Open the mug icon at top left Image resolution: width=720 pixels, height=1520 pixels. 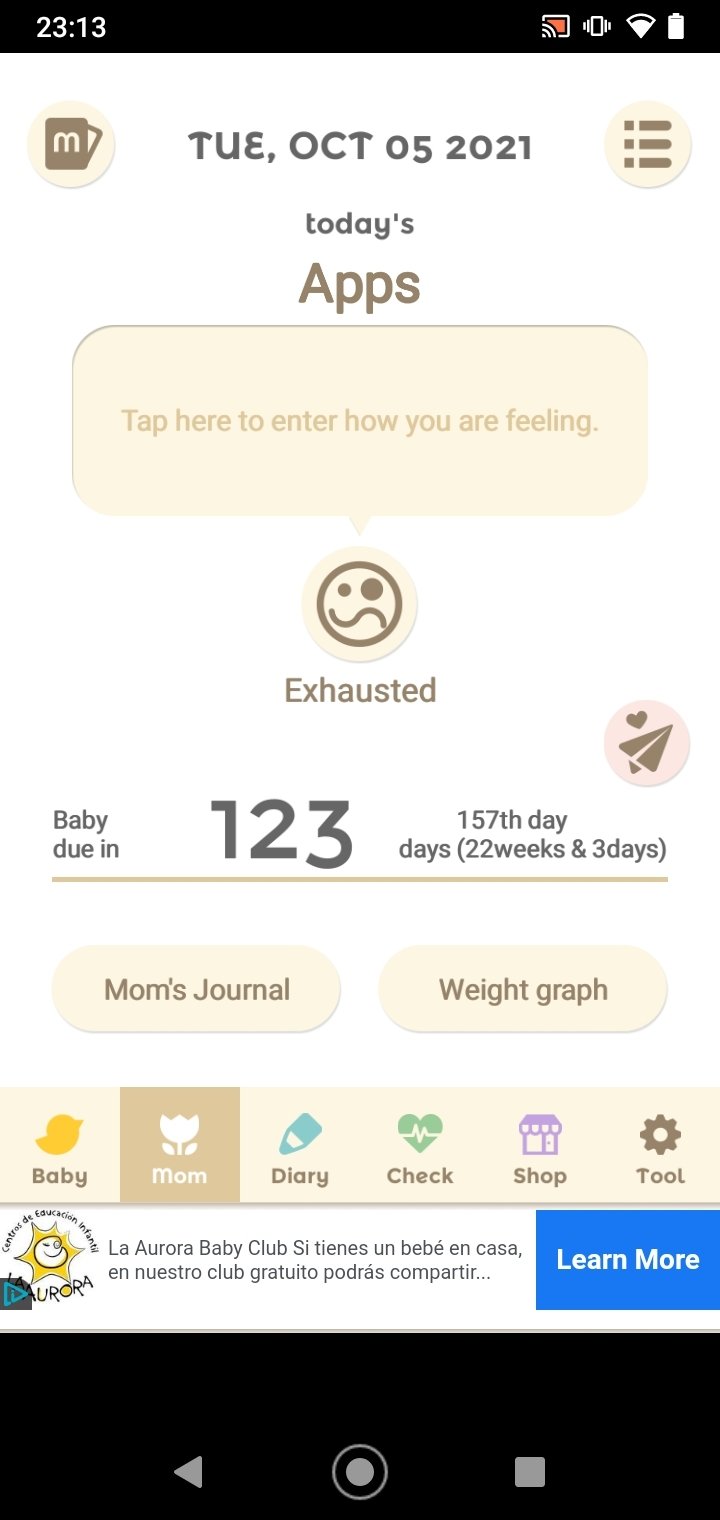point(71,145)
